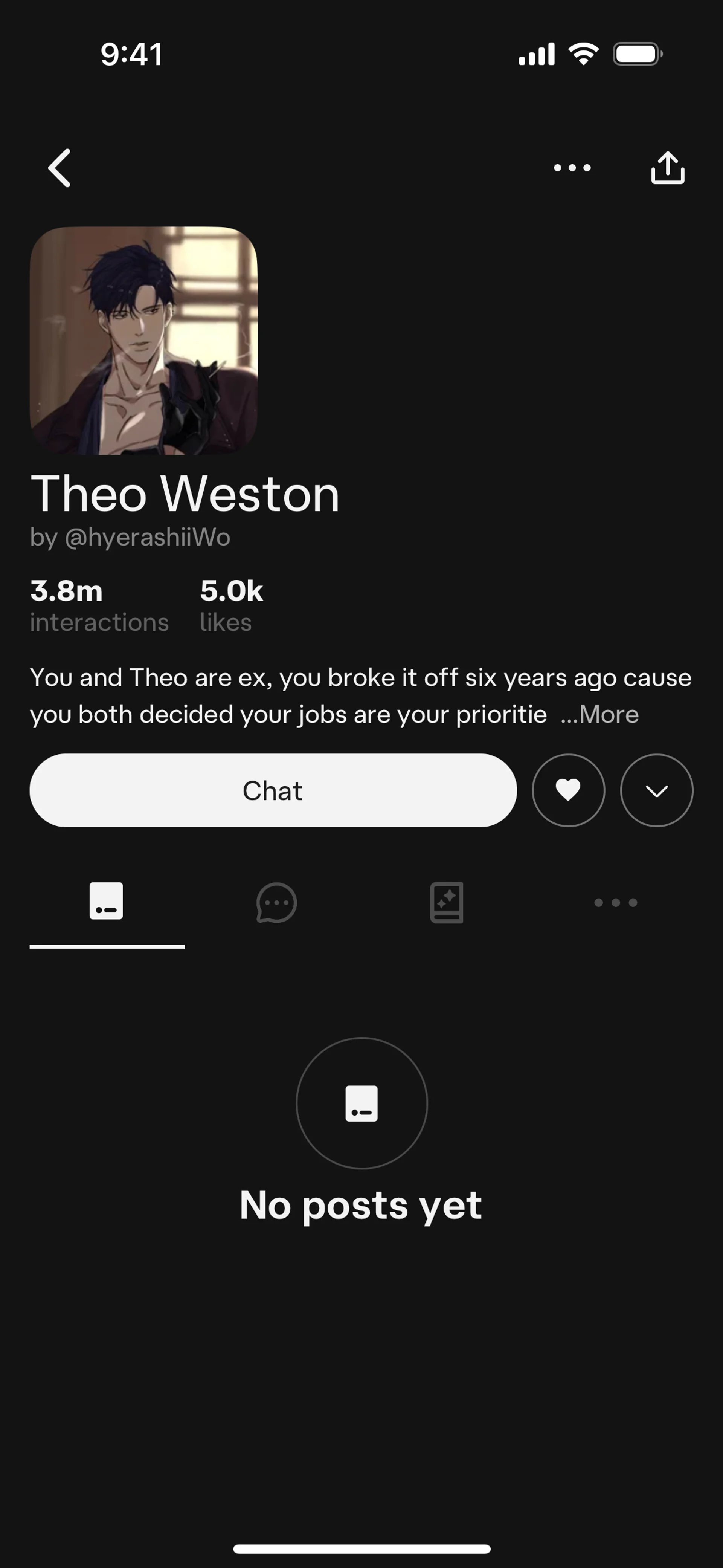This screenshot has width=723, height=1568.
Task: Start a chat with Theo Weston
Action: (273, 791)
